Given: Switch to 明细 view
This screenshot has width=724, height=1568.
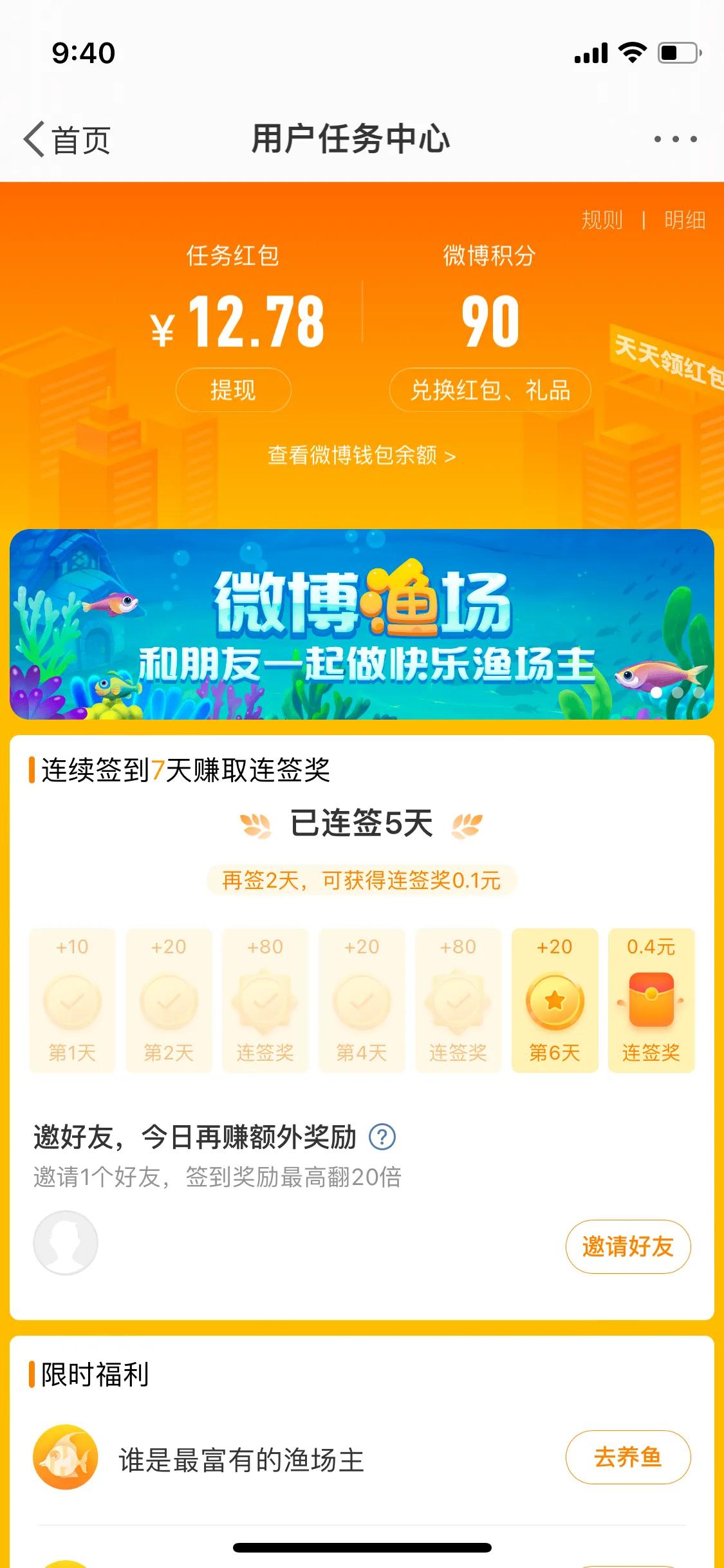Looking at the screenshot, I should coord(684,219).
